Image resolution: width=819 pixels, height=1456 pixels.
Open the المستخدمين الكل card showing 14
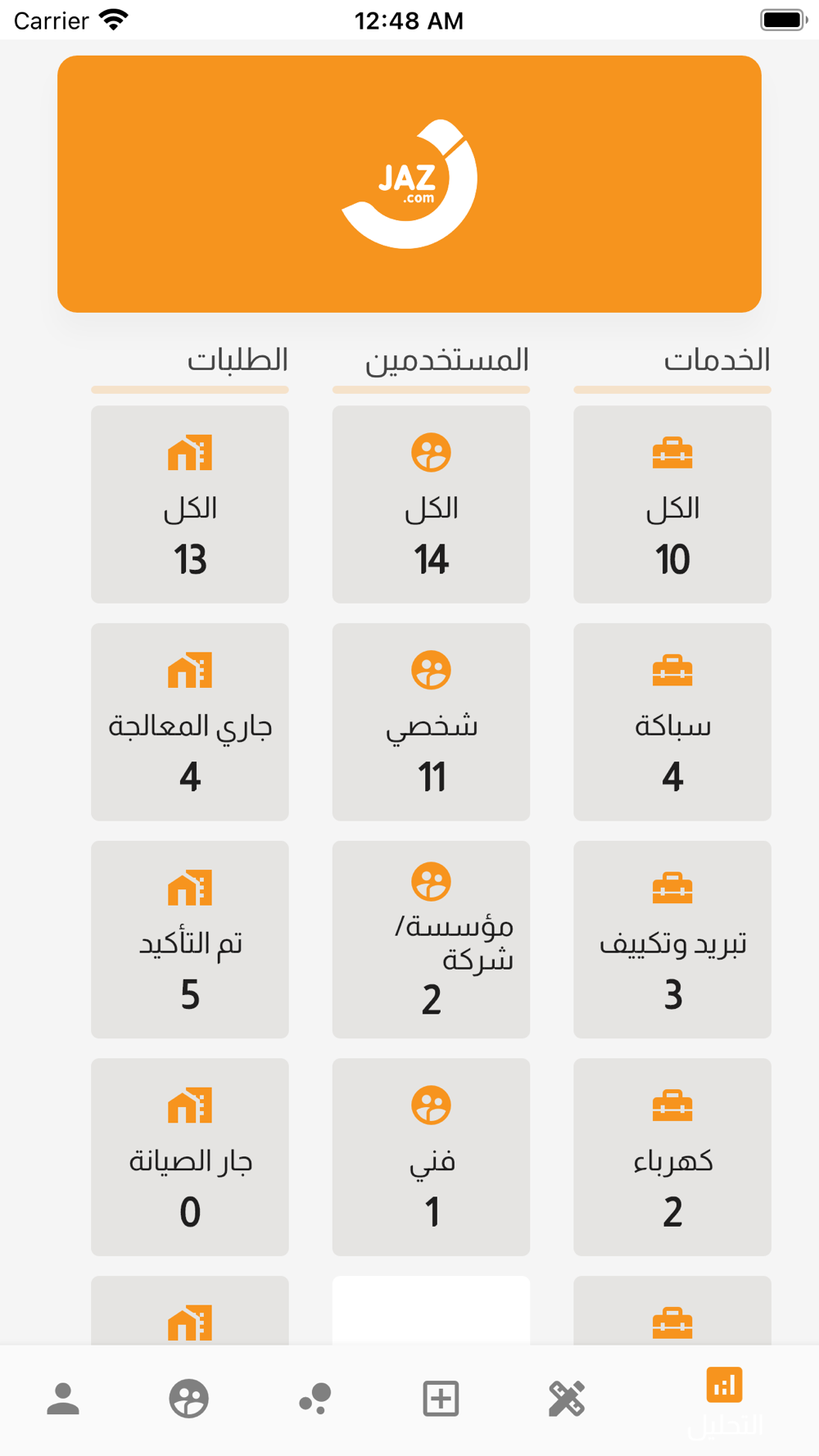pos(432,504)
